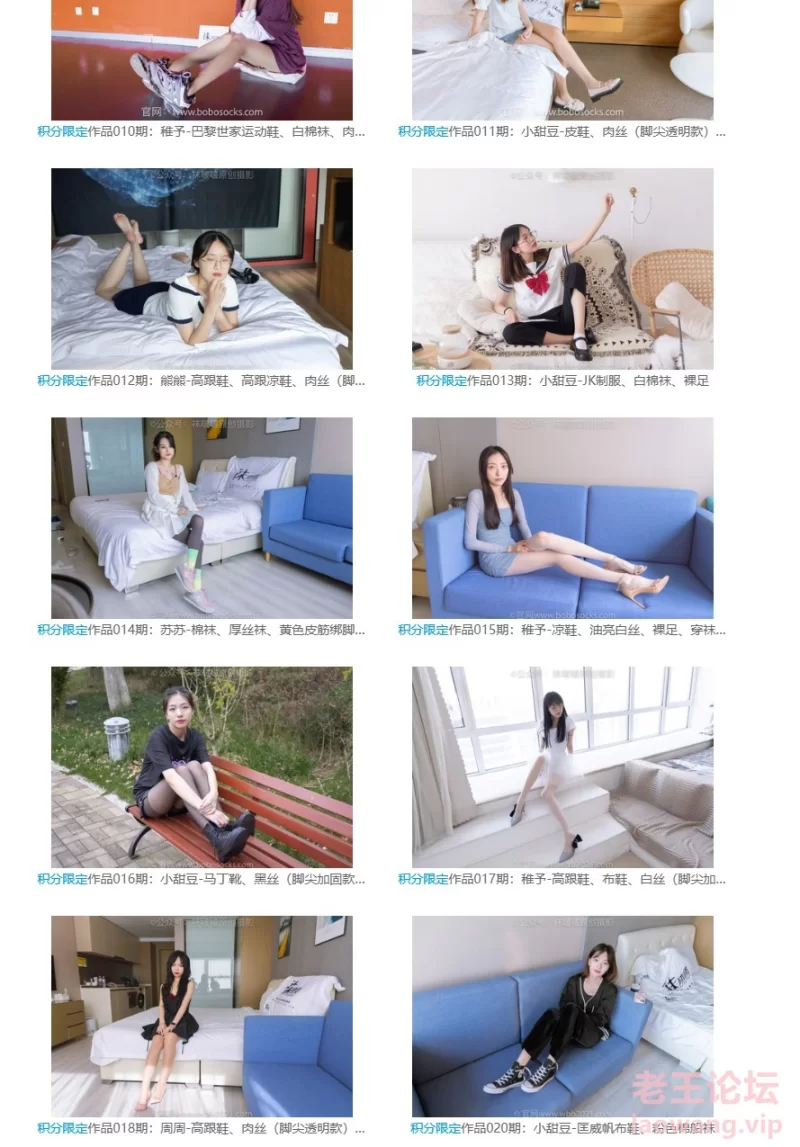Open photo set 作品014期 苏苏 thumbnail
This screenshot has width=800, height=1147.
click(x=201, y=517)
